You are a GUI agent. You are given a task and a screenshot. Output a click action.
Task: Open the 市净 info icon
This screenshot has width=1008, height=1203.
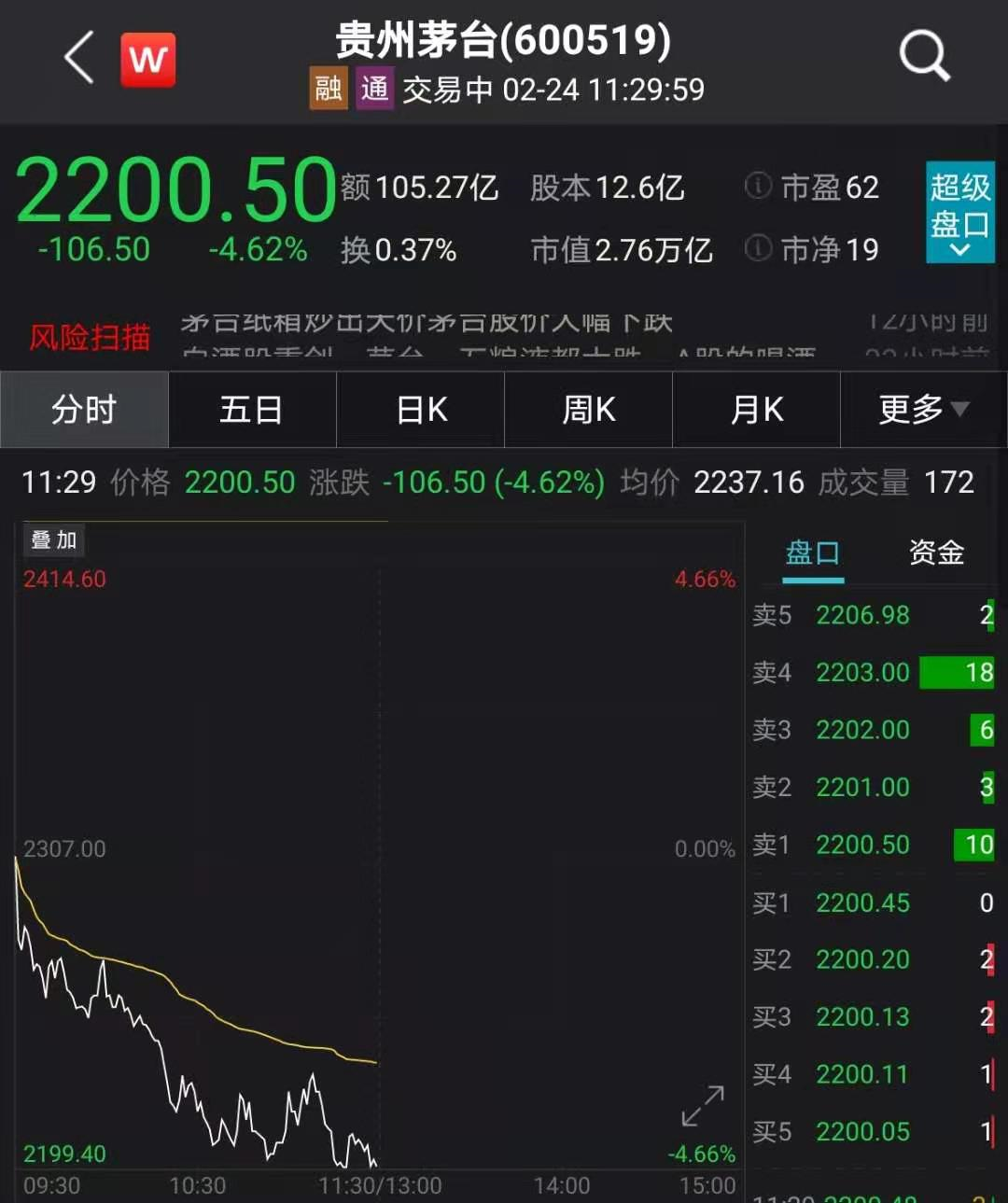758,248
